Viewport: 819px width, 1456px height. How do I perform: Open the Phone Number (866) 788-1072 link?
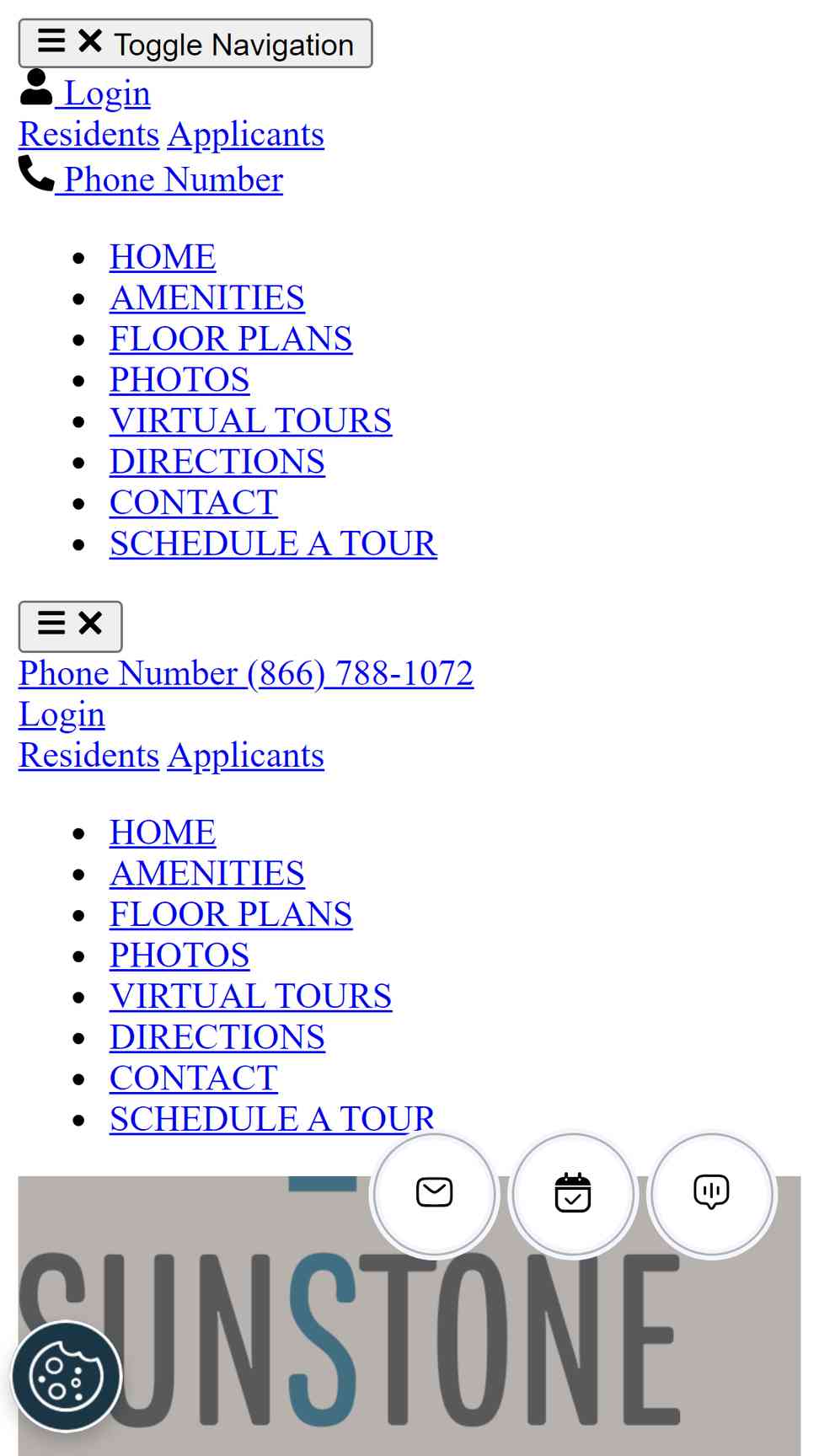[246, 673]
